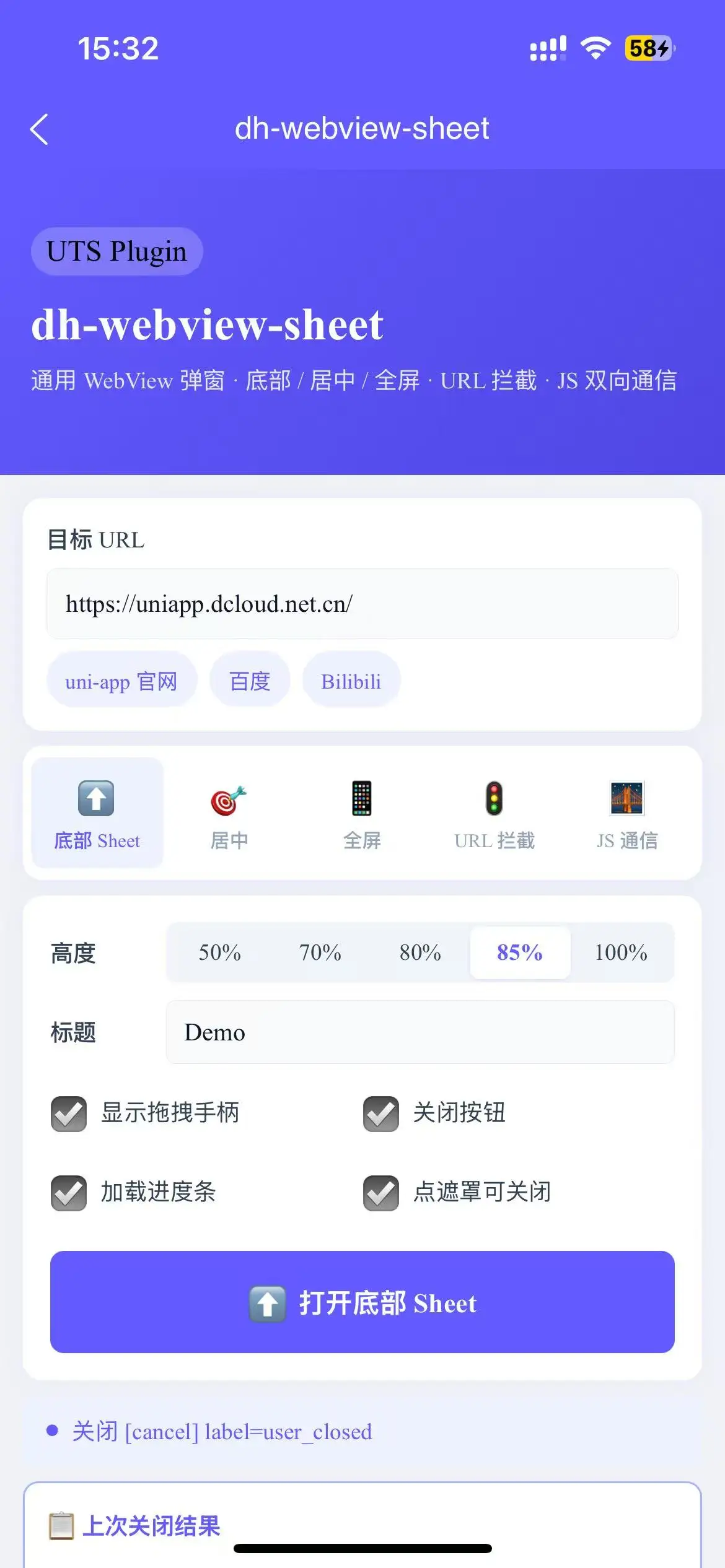Image resolution: width=725 pixels, height=1568 pixels.
Task: Edit the 目标 URL text field
Action: tap(362, 604)
